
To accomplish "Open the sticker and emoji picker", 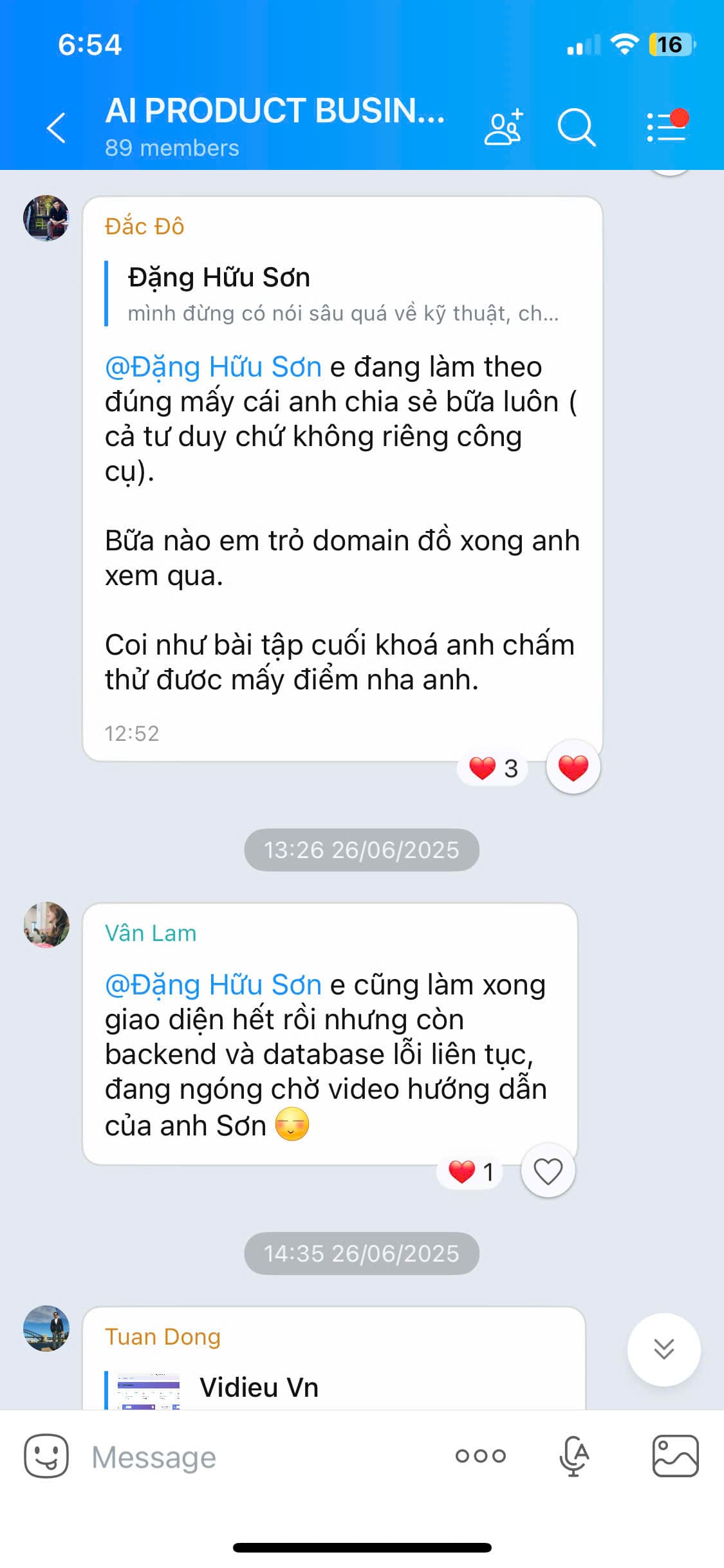I will [46, 1456].
